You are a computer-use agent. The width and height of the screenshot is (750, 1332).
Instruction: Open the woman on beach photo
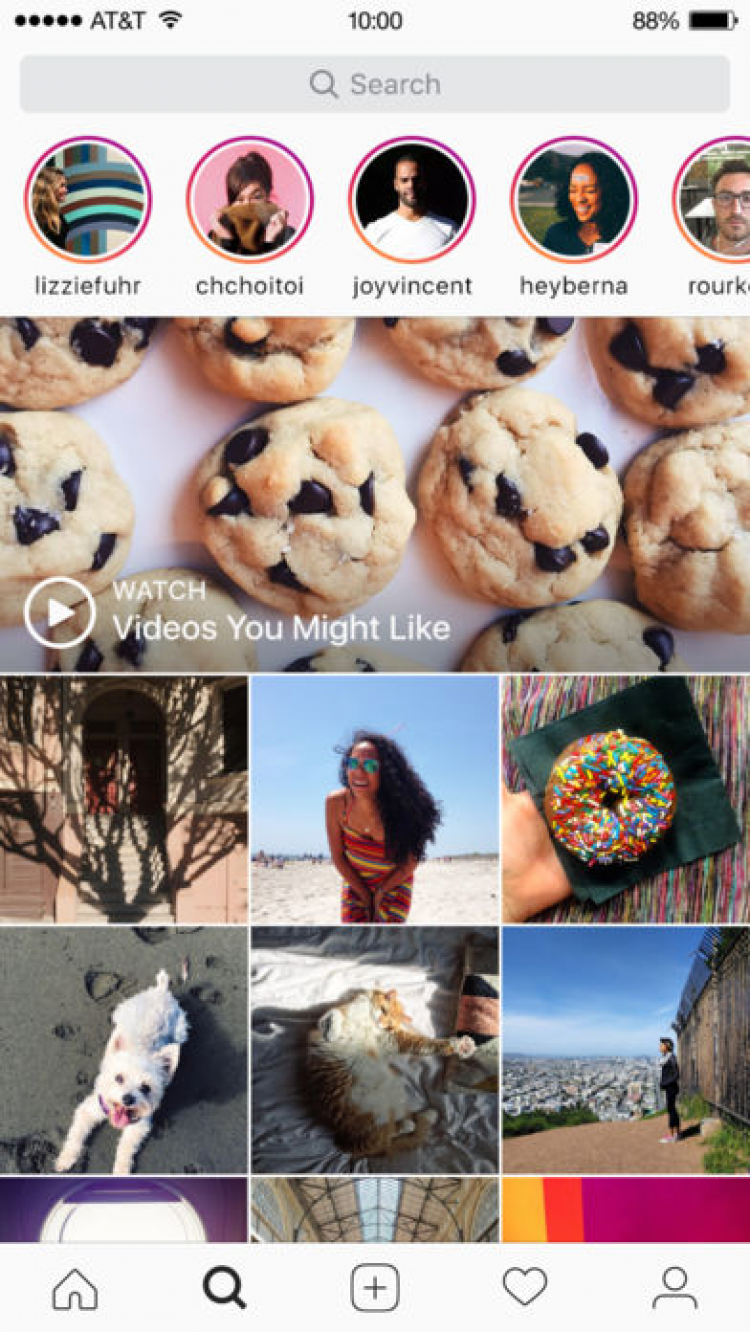point(375,798)
